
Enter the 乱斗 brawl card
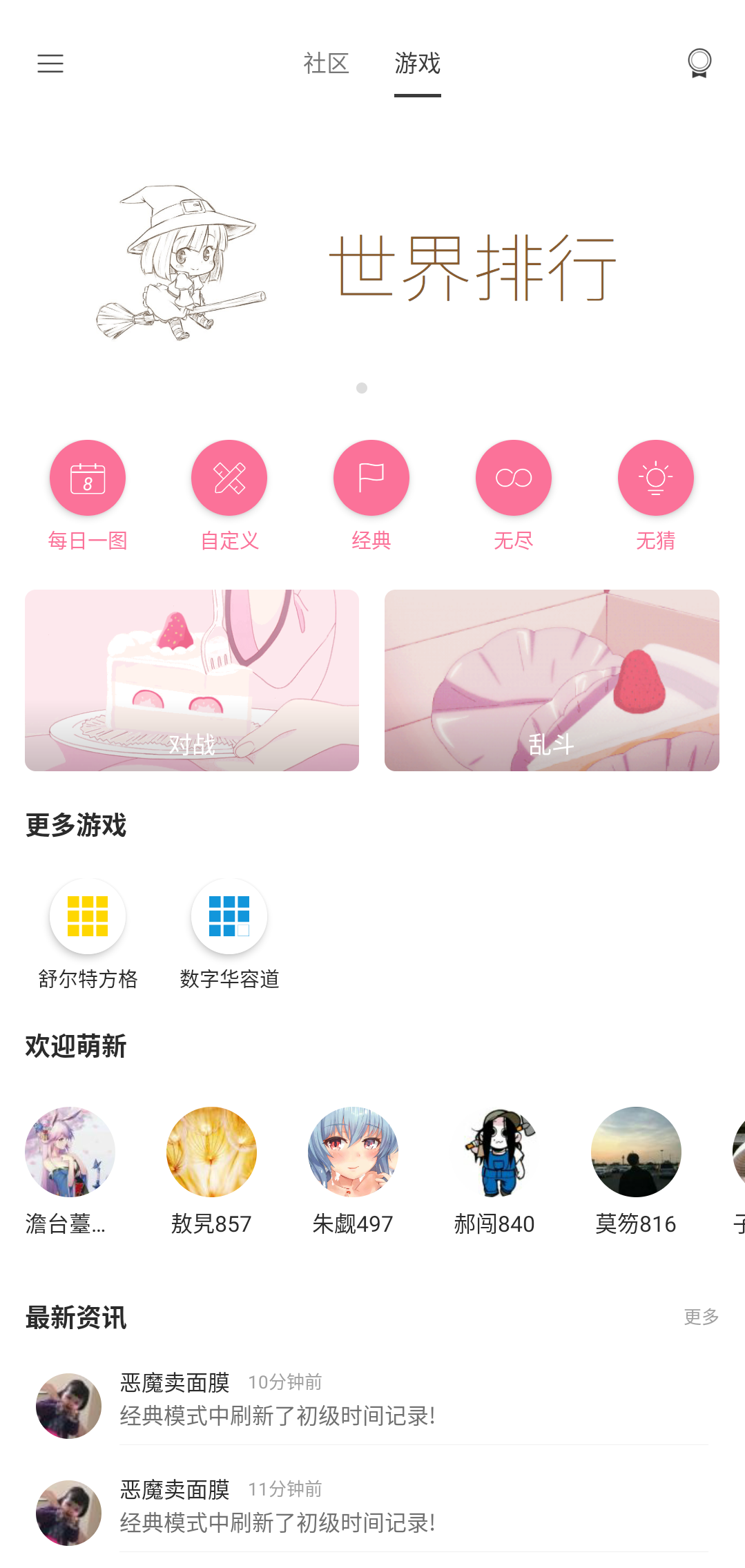click(552, 680)
